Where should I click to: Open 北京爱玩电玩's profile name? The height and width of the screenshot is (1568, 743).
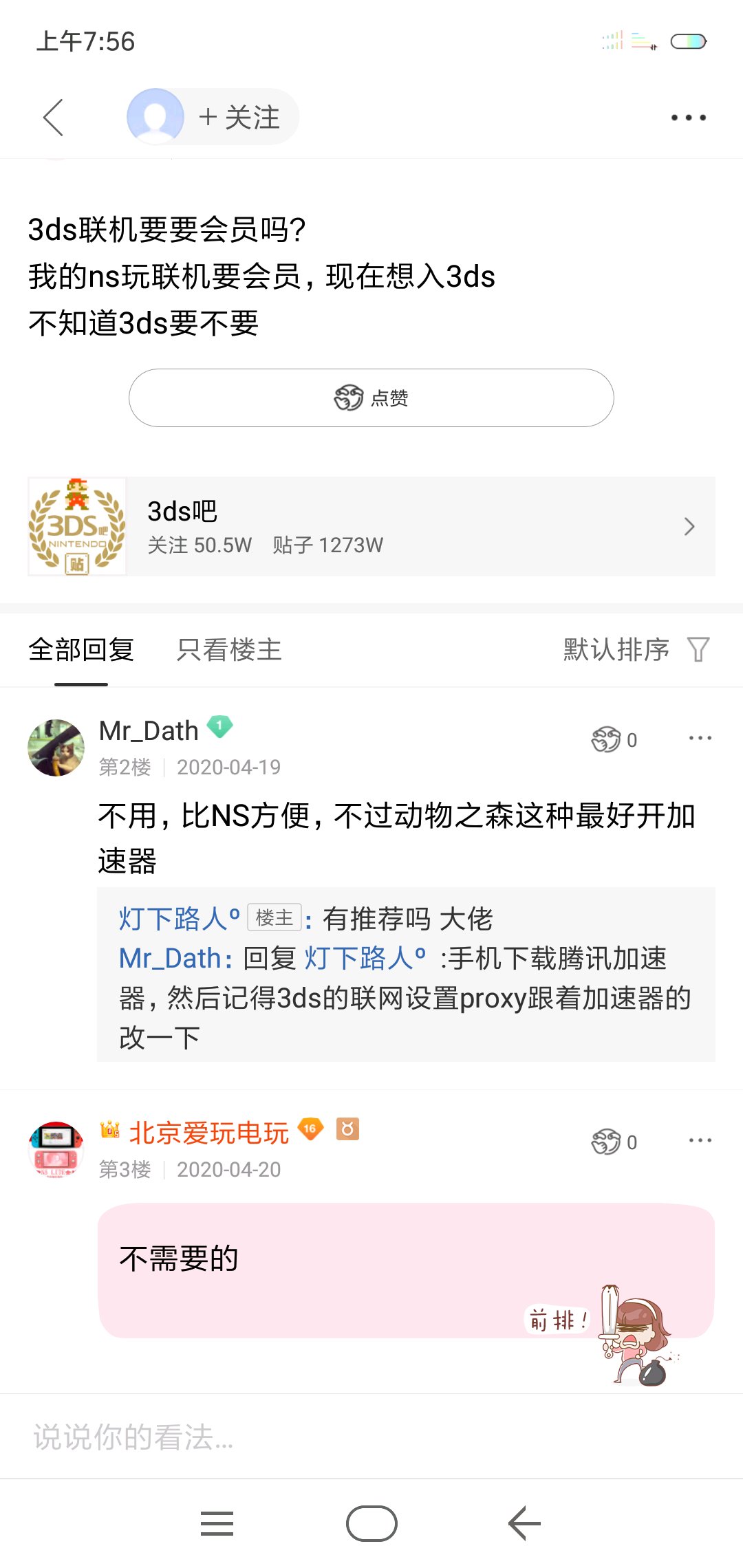pos(208,1133)
